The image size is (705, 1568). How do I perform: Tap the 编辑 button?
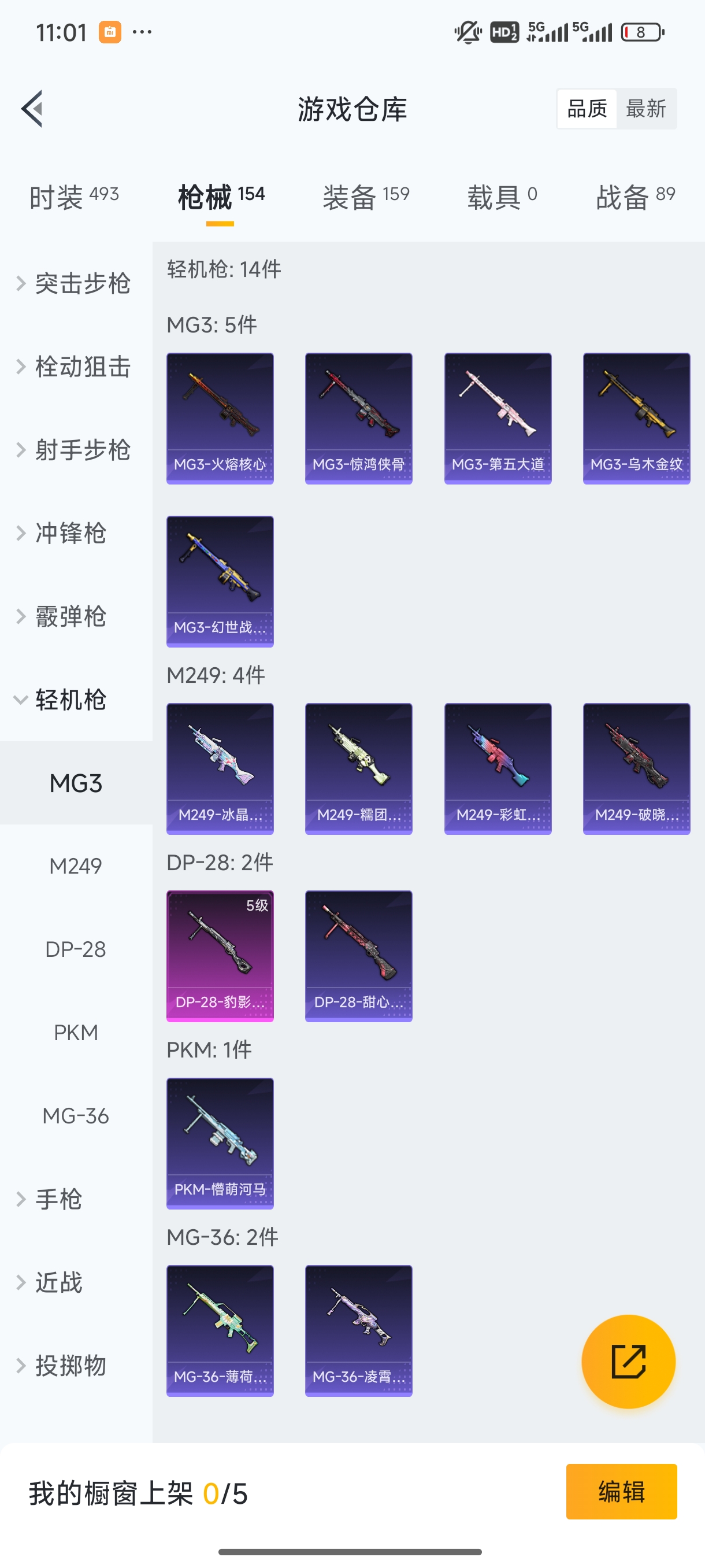tap(621, 1492)
